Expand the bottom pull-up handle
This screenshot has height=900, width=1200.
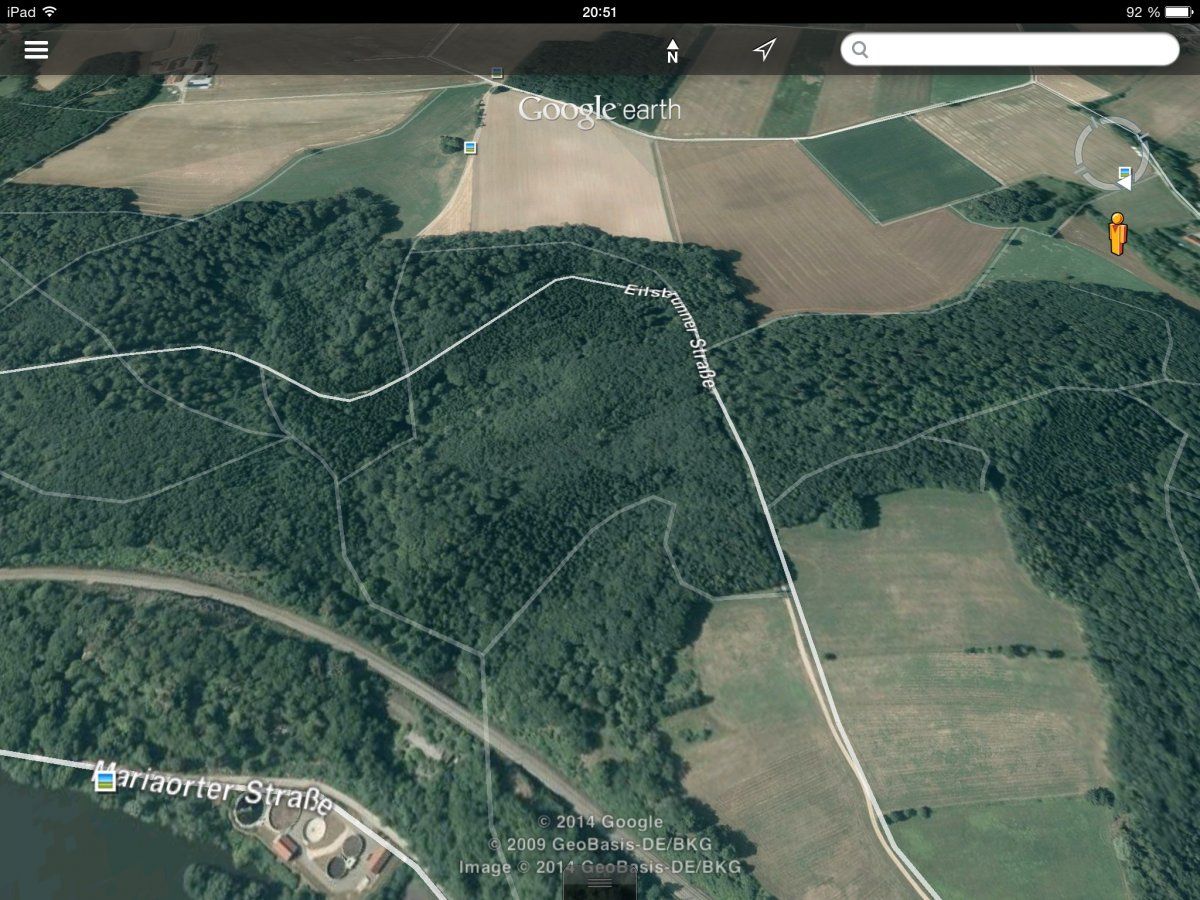tap(599, 884)
